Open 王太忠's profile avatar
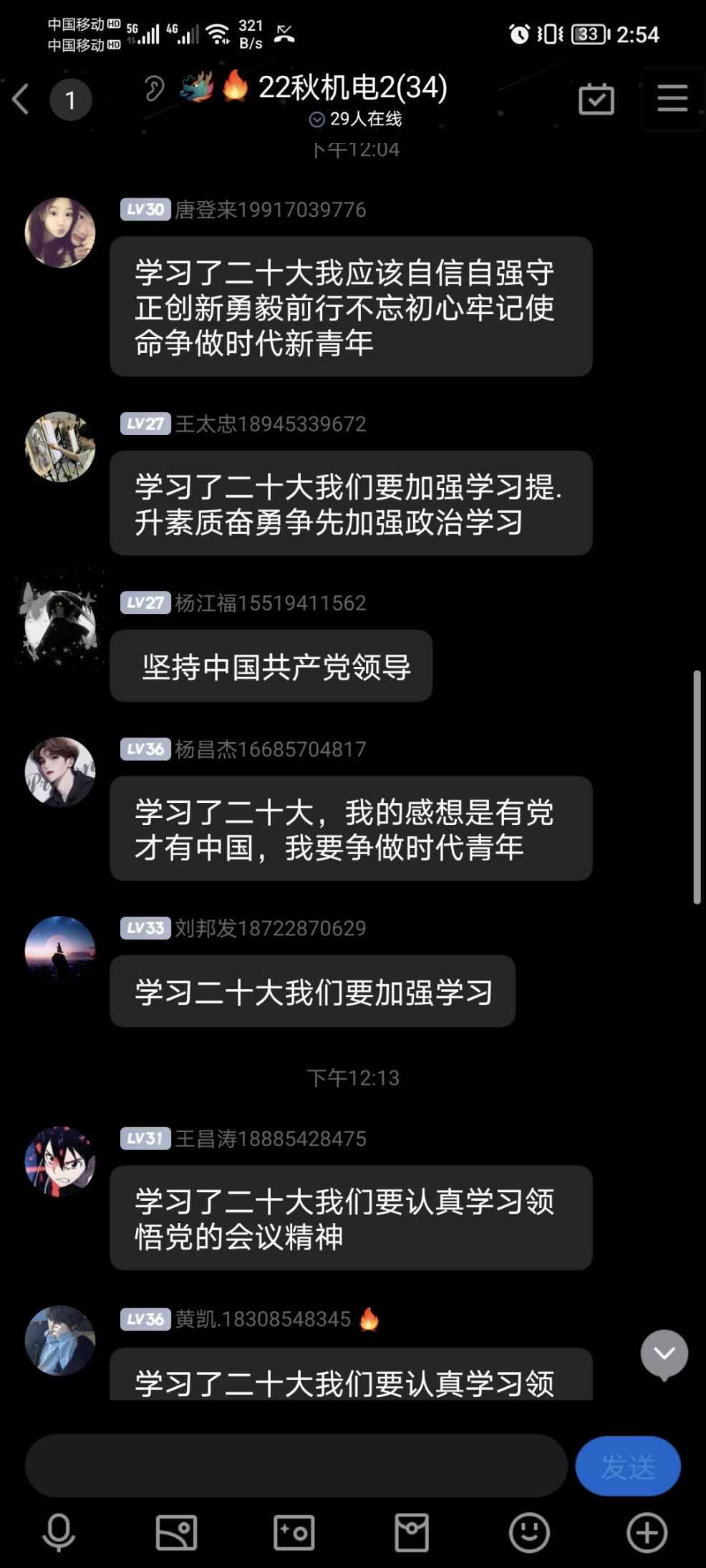Screen dimensions: 706x1568 (60, 447)
